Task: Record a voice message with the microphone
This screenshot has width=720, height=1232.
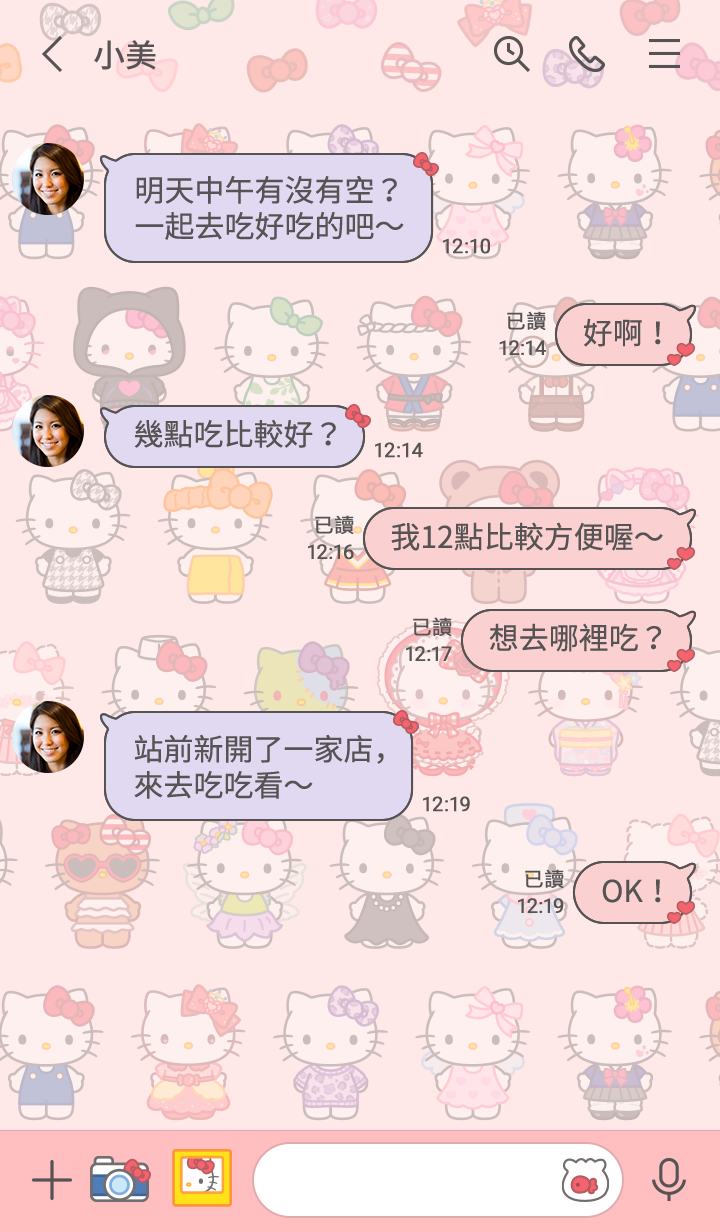Action: pyautogui.click(x=668, y=1181)
